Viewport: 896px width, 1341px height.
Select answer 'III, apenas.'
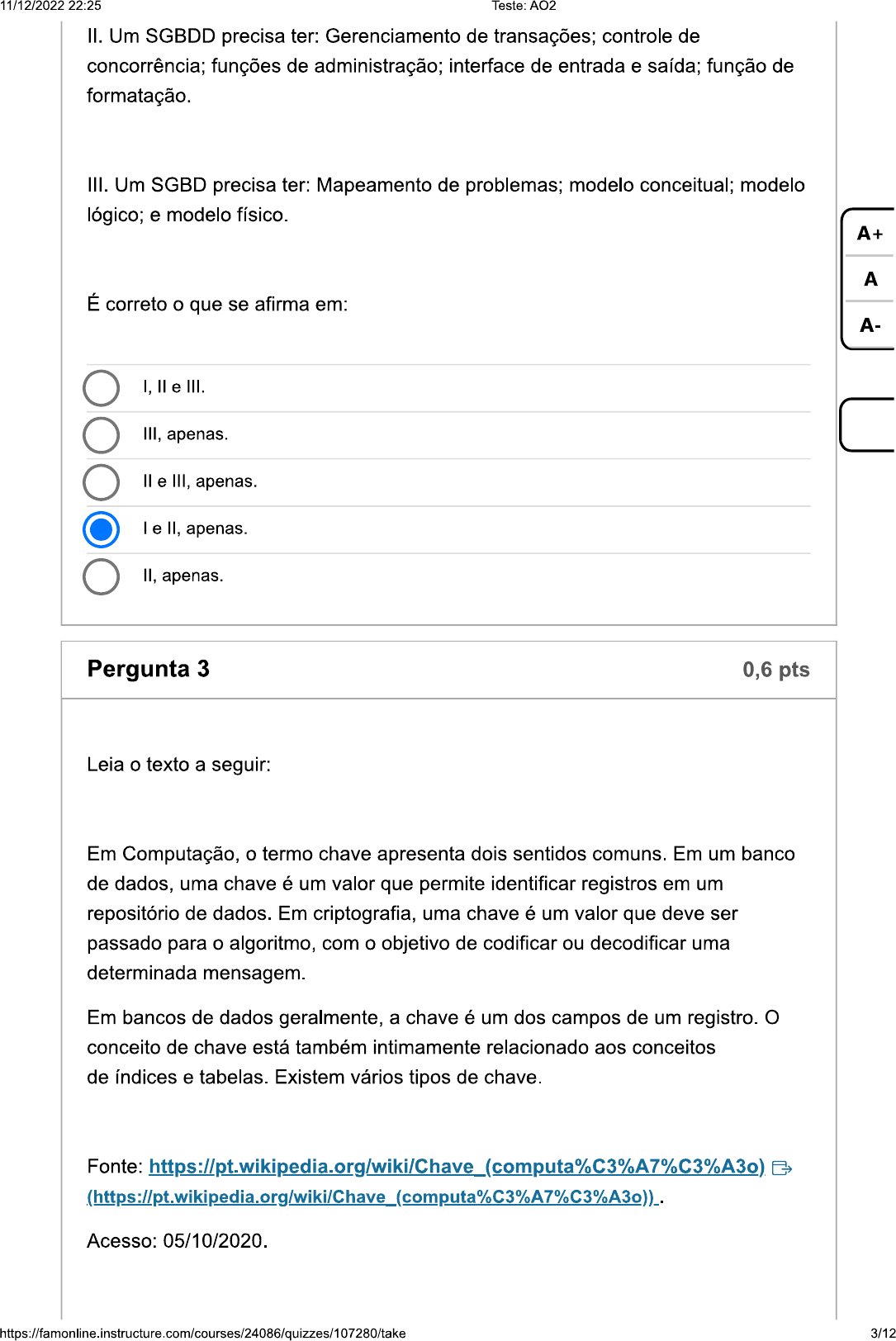coord(101,435)
